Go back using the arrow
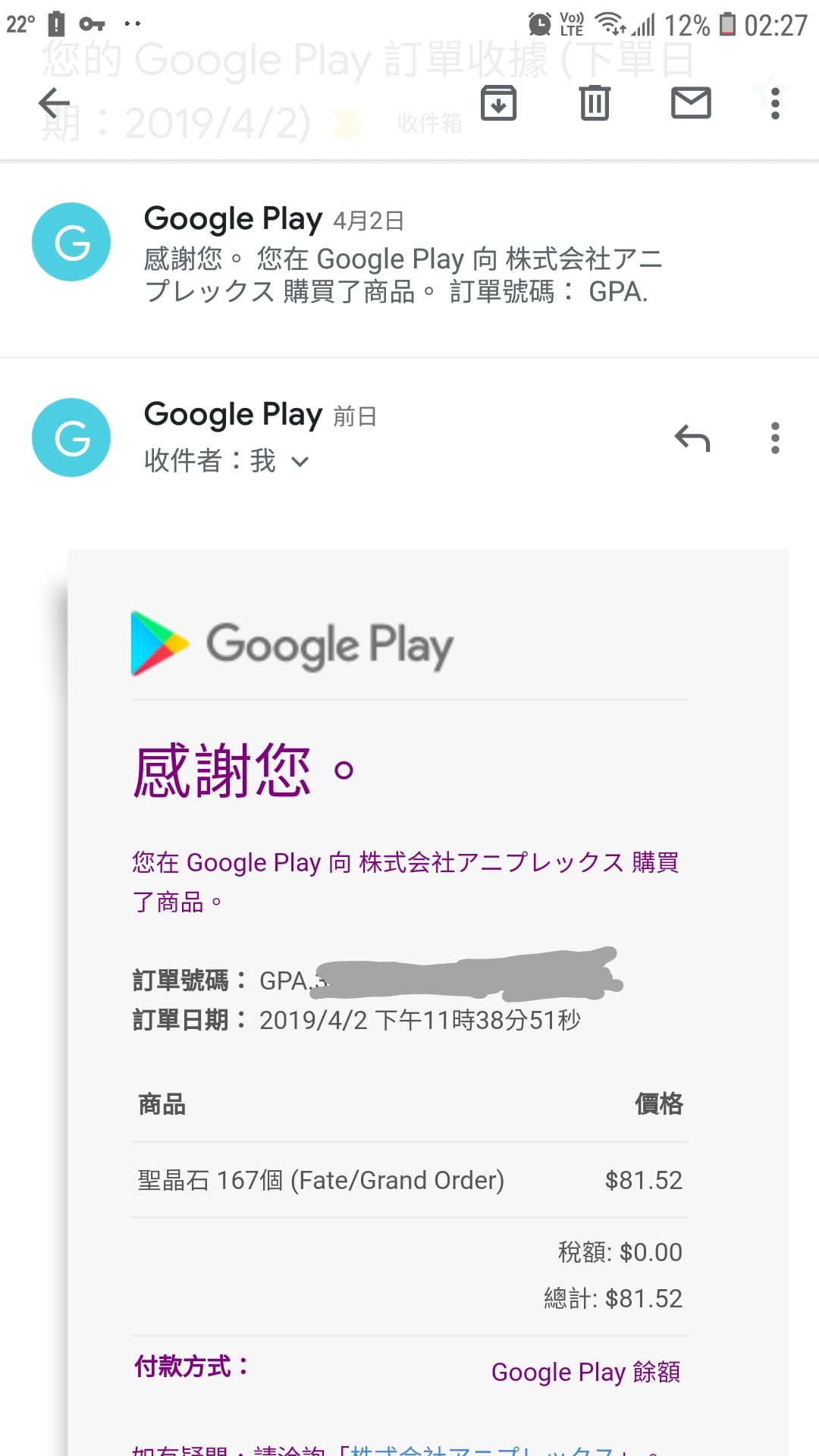Screen dimensions: 819x1456 click(x=54, y=103)
